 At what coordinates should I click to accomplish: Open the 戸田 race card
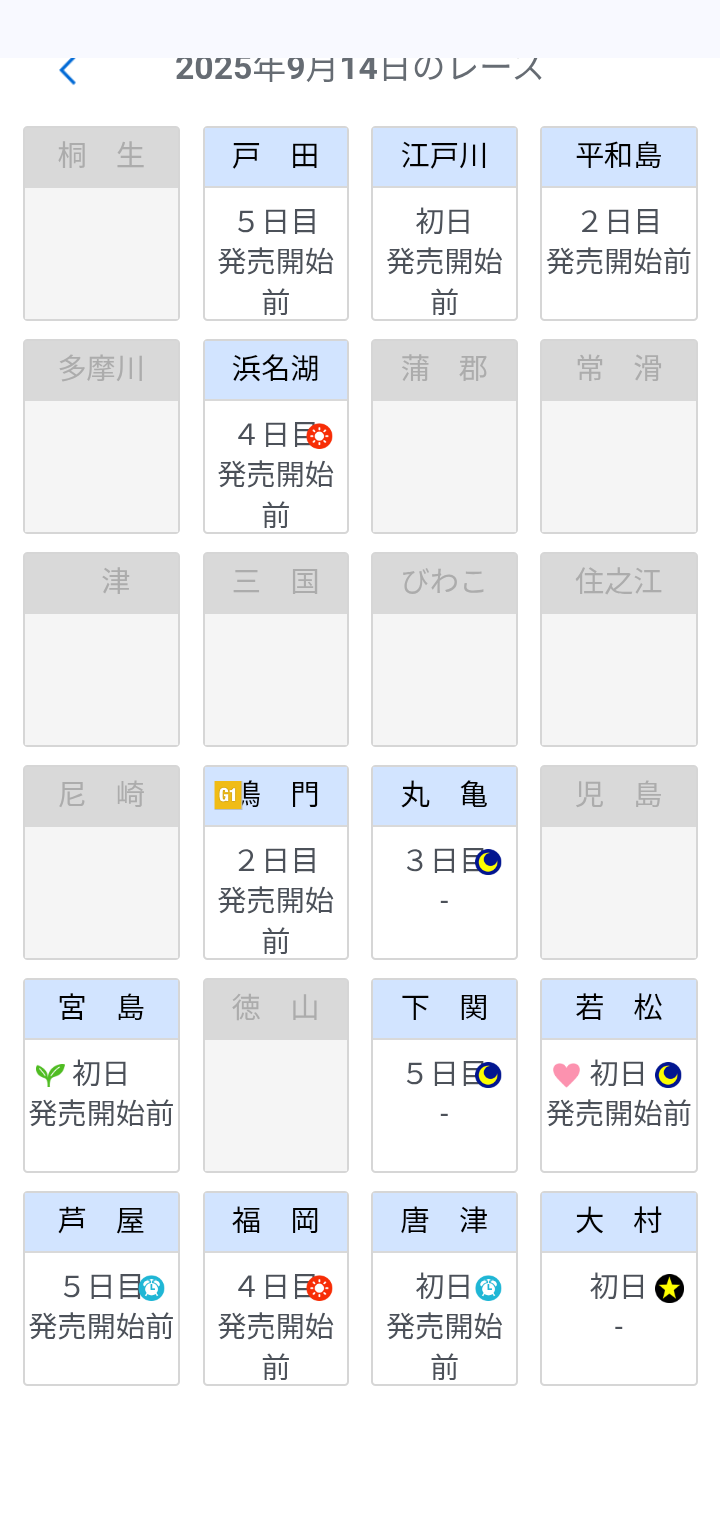coord(276,223)
